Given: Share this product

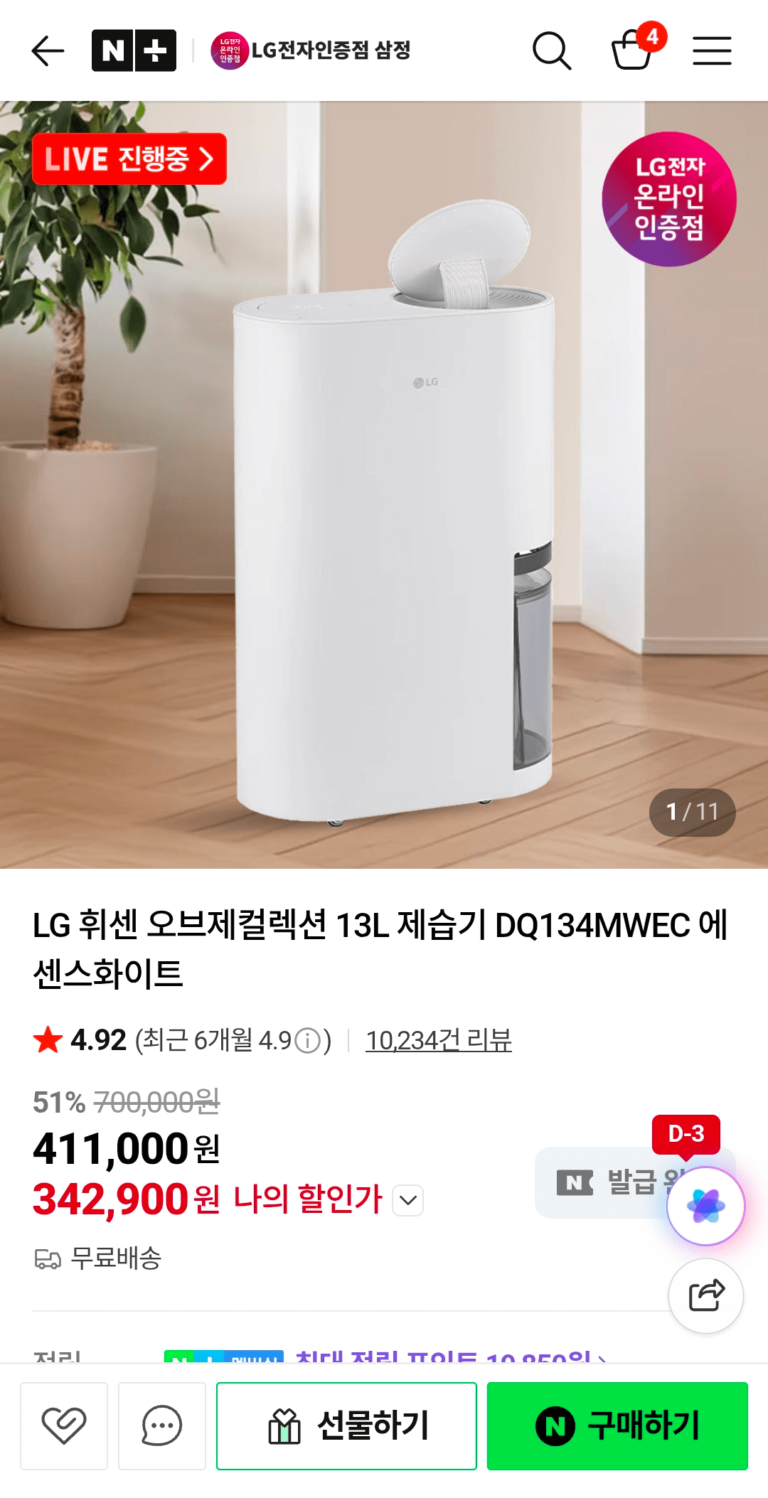Looking at the screenshot, I should click(706, 1296).
